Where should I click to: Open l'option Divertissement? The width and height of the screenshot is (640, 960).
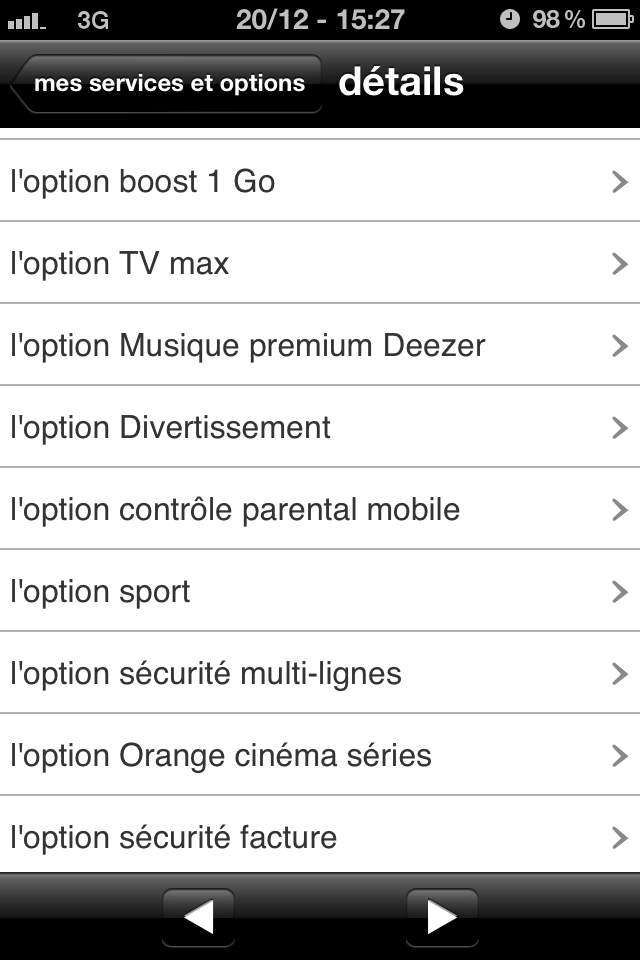(320, 427)
